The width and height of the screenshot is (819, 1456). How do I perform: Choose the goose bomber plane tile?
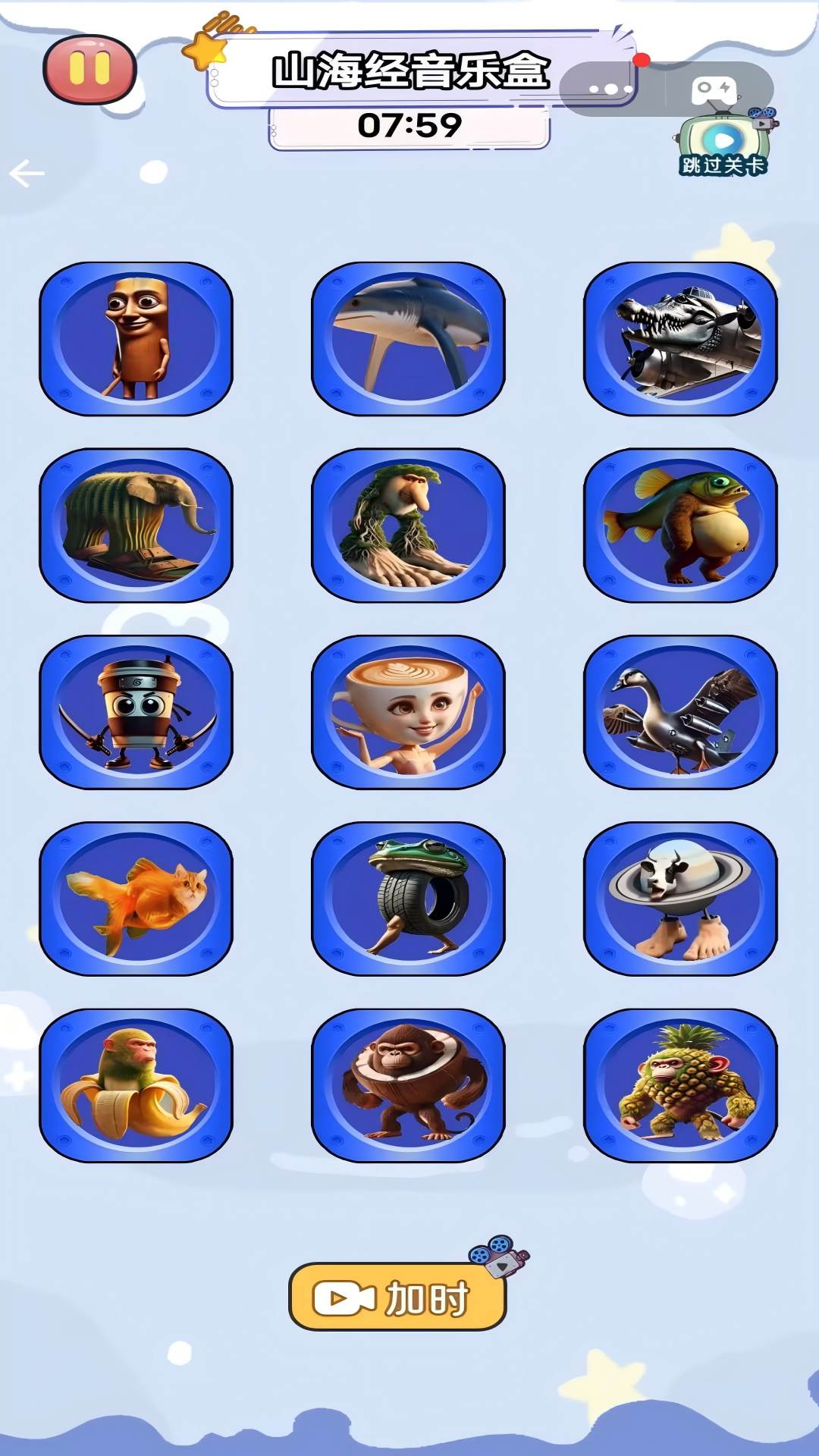click(680, 712)
